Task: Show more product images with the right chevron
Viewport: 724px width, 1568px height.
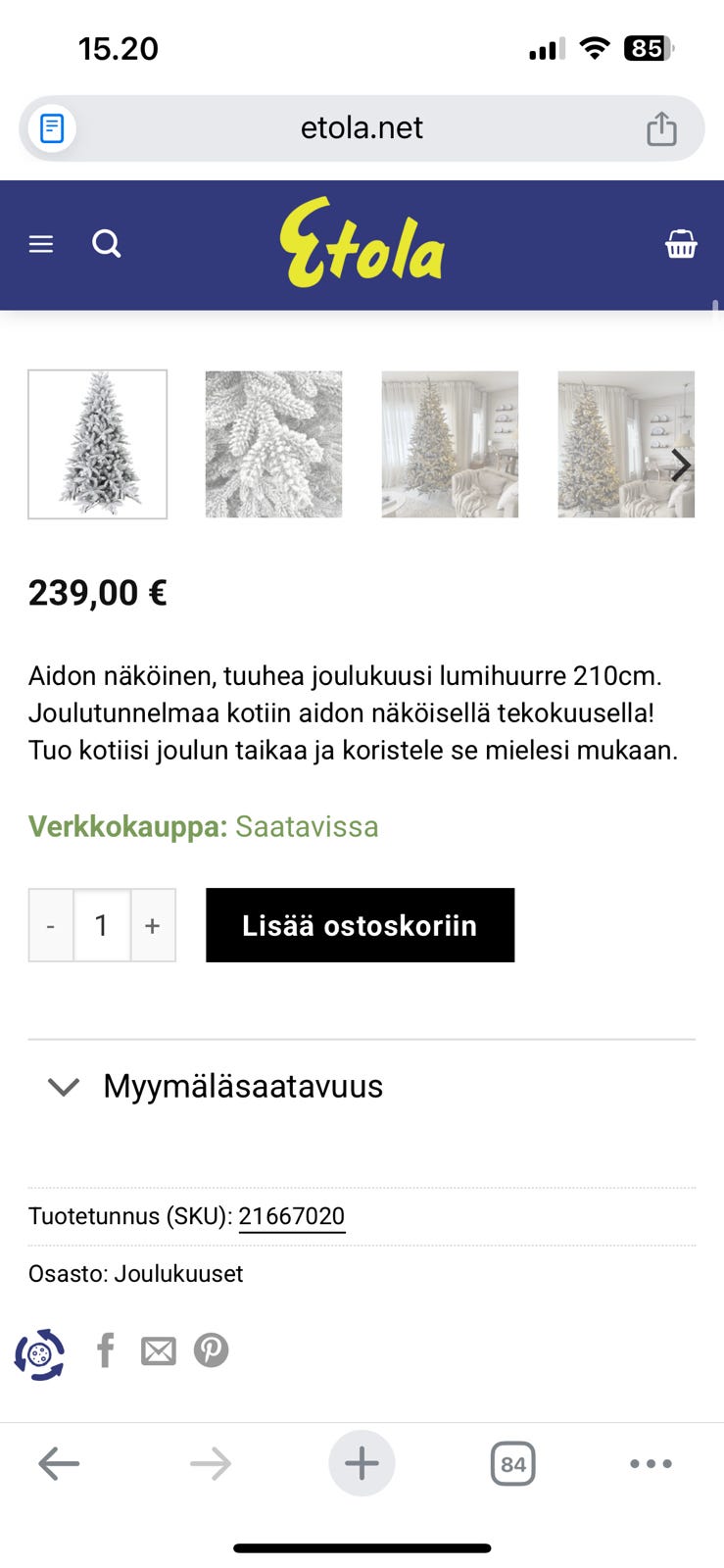Action: (682, 465)
